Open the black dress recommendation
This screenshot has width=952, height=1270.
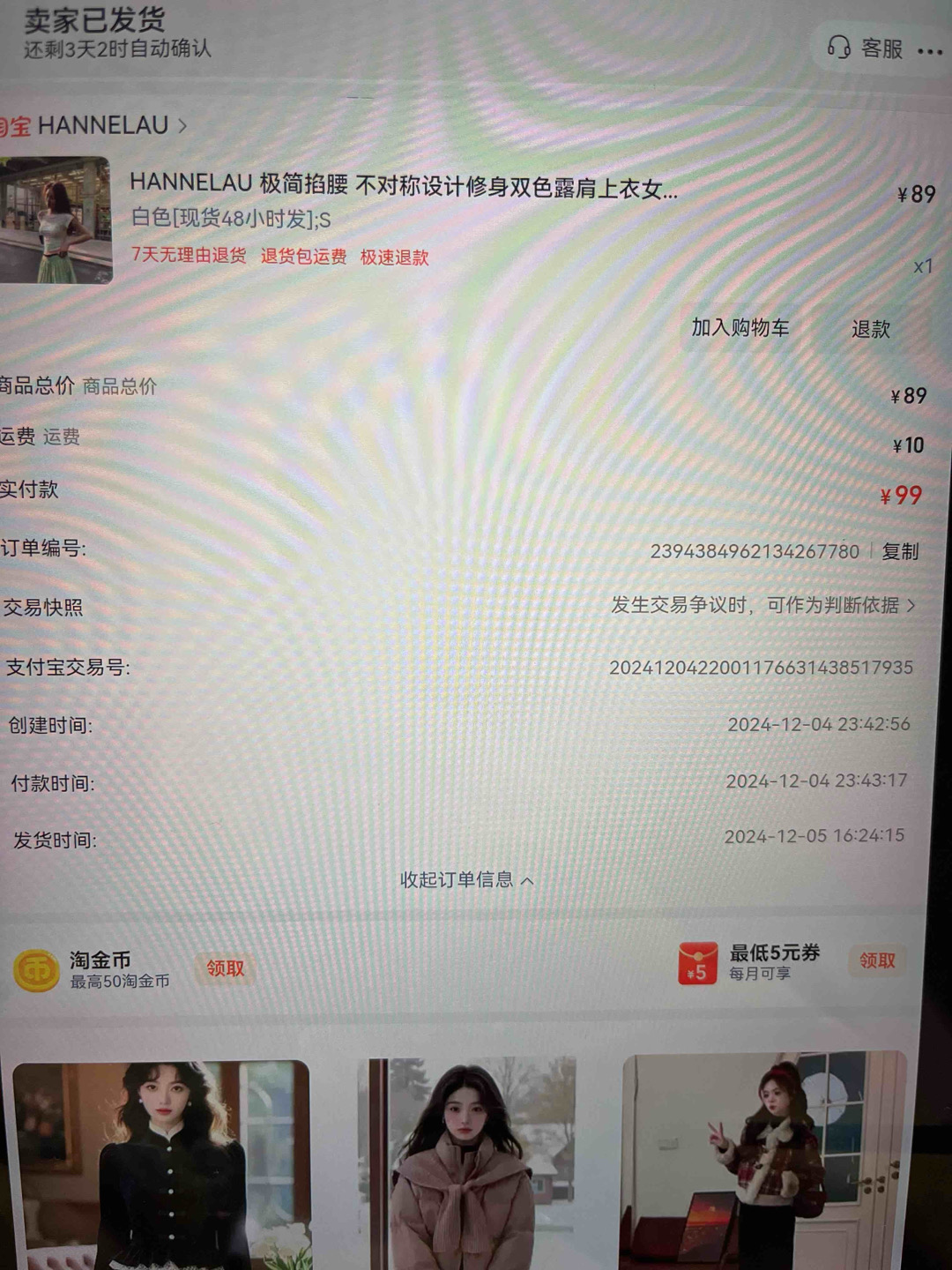tap(160, 1164)
